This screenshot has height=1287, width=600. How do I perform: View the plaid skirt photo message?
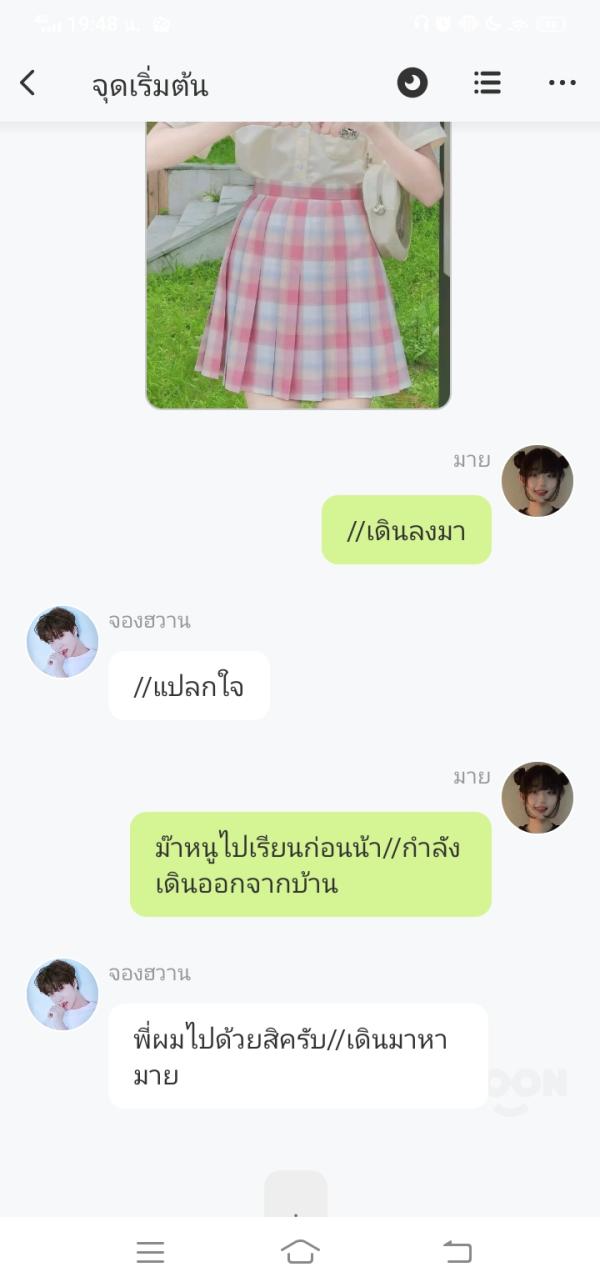click(x=298, y=265)
